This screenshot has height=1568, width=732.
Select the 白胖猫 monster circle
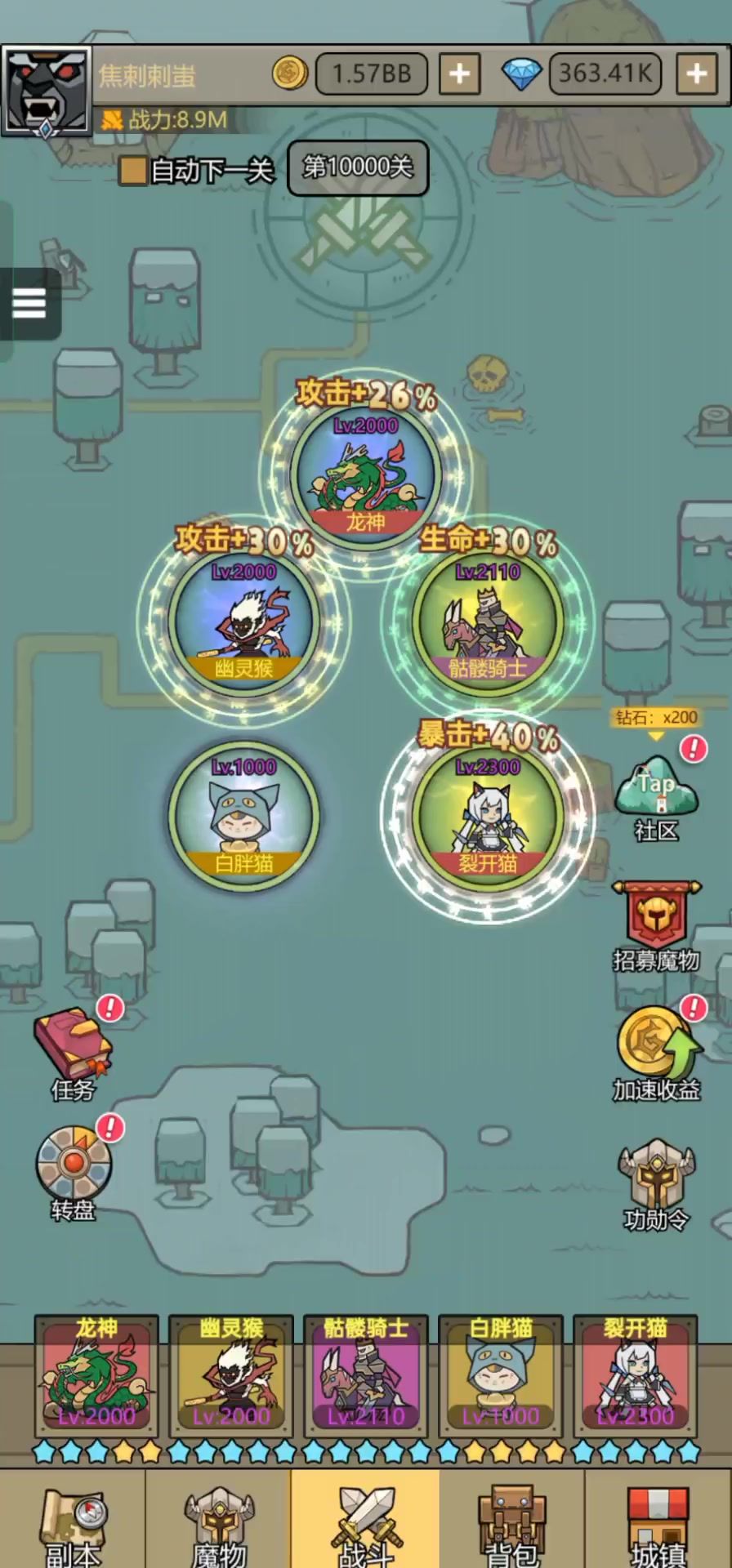coord(243,815)
